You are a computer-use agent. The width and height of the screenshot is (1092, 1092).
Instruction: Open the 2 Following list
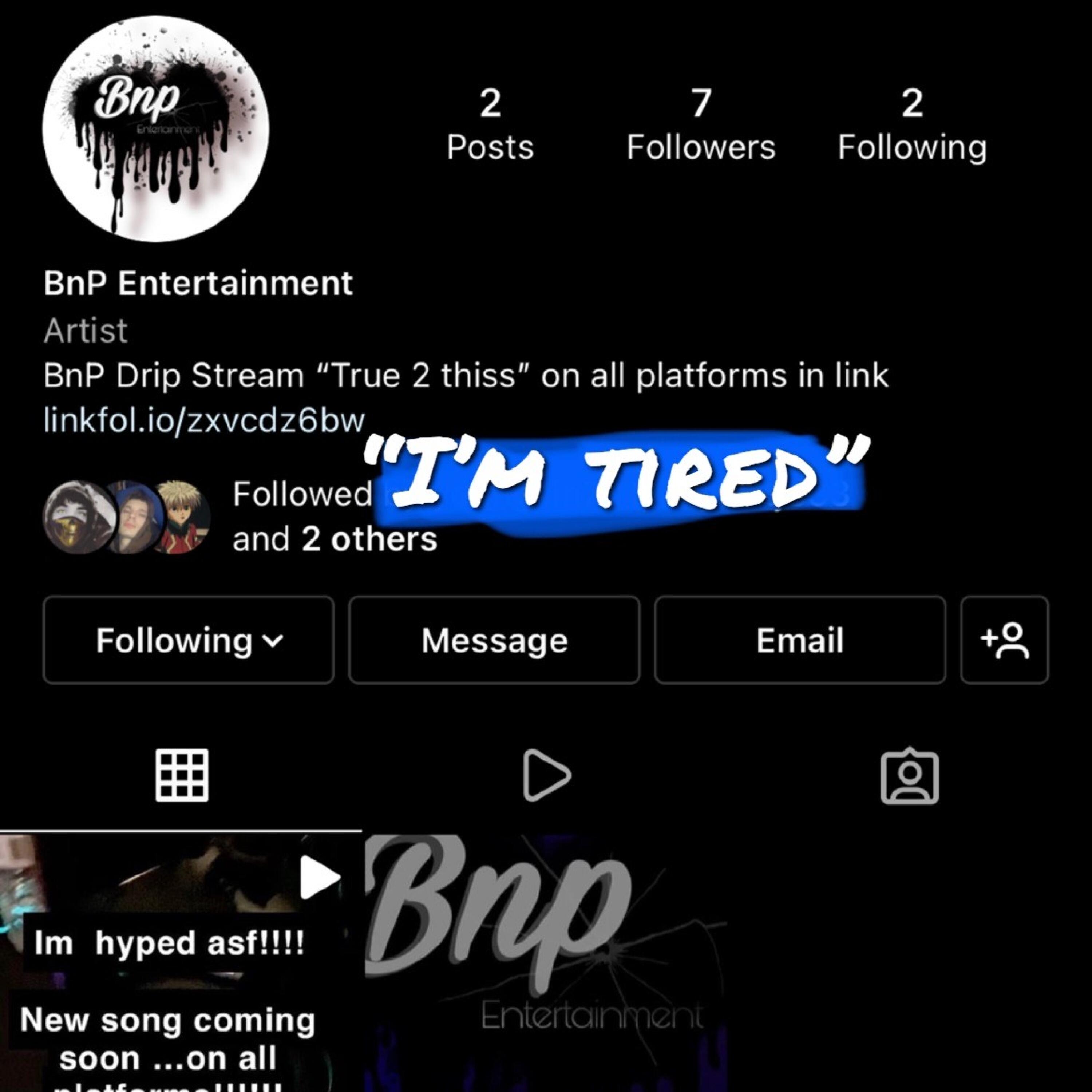point(912,126)
